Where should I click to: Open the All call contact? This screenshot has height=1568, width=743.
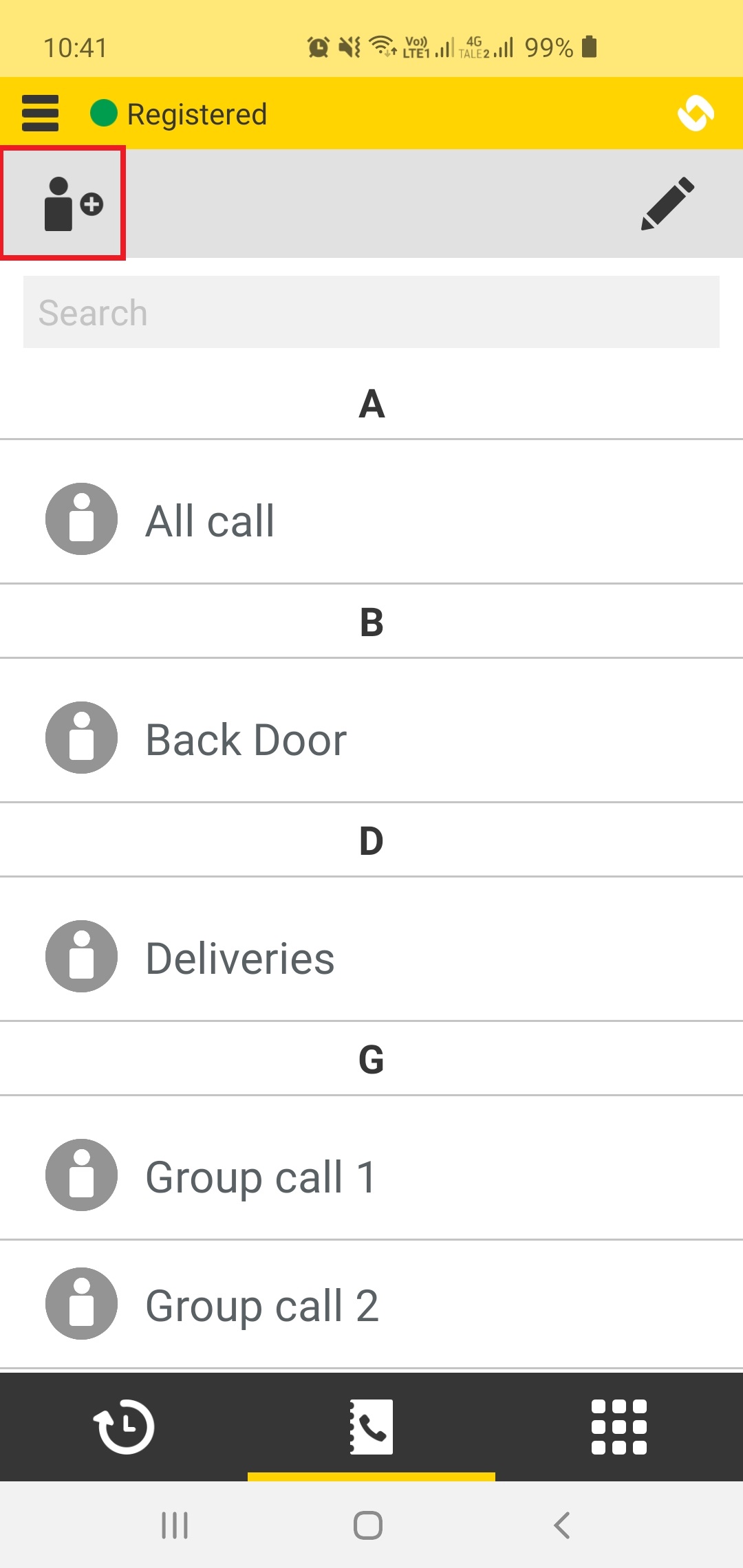pyautogui.click(x=371, y=519)
